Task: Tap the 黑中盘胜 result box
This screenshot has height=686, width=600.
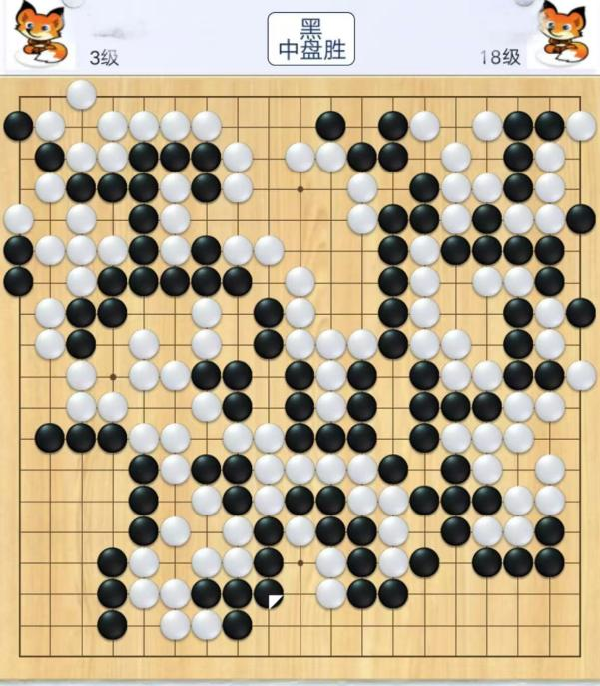Action: point(311,40)
